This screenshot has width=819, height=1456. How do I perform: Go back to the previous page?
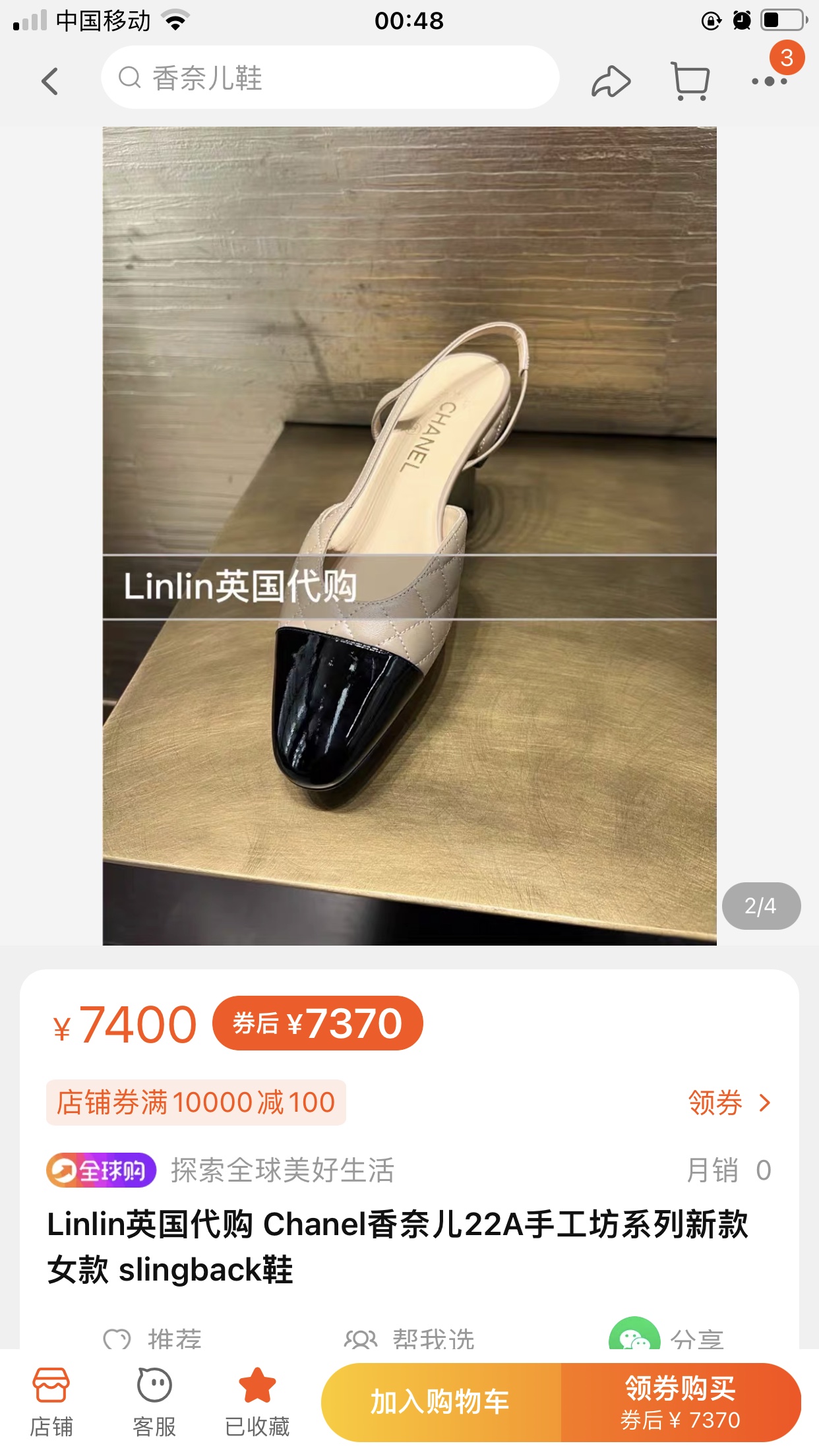50,81
